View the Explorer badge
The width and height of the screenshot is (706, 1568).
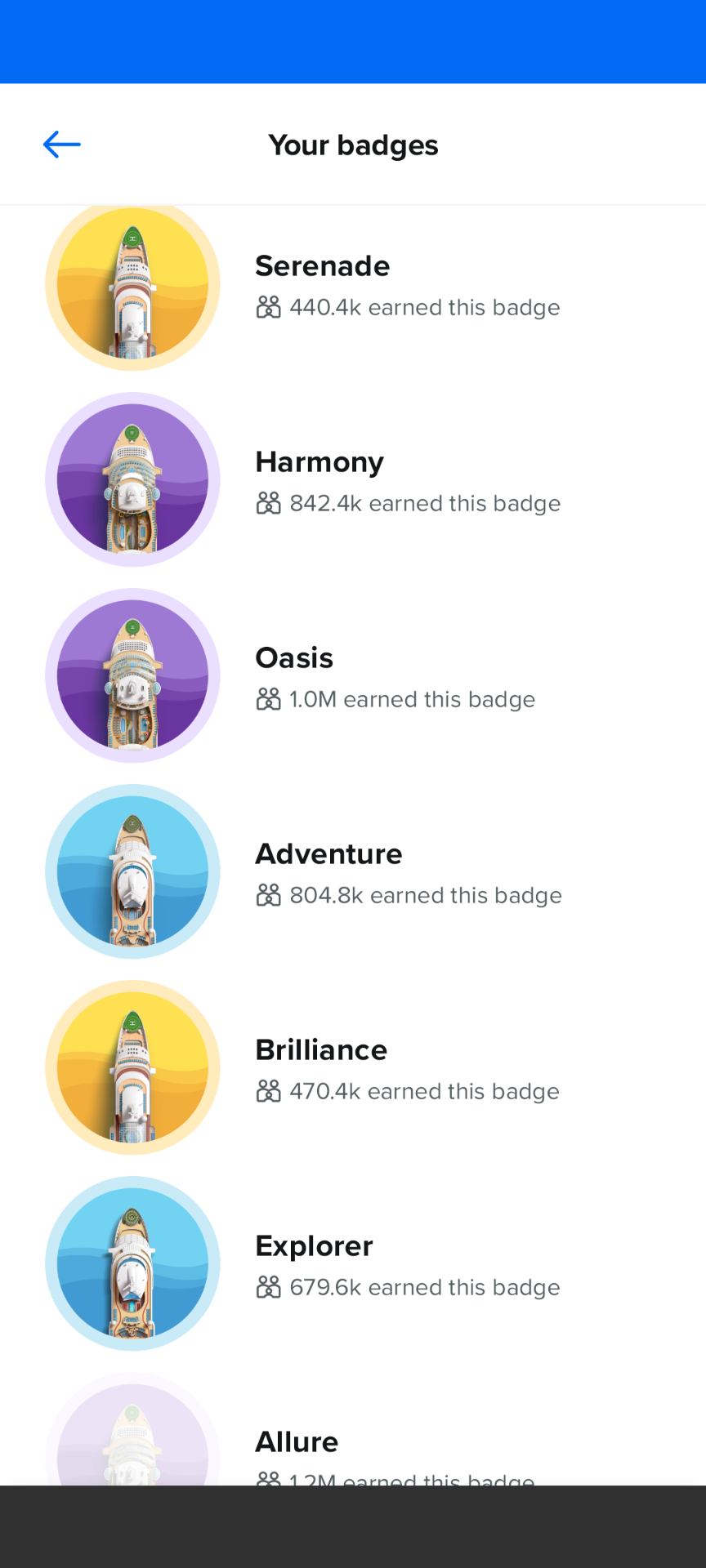(x=353, y=1263)
